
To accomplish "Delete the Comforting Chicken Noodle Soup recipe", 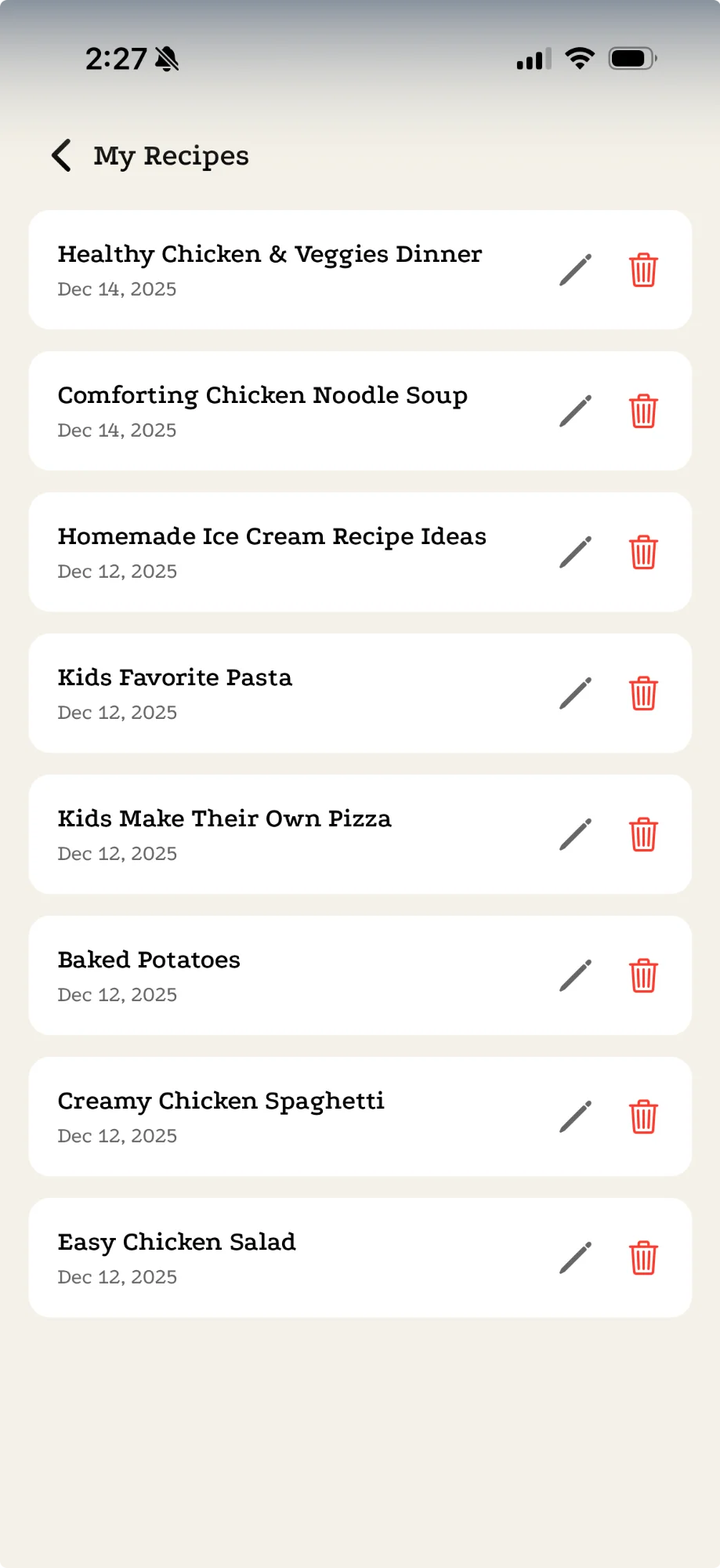I will [642, 411].
